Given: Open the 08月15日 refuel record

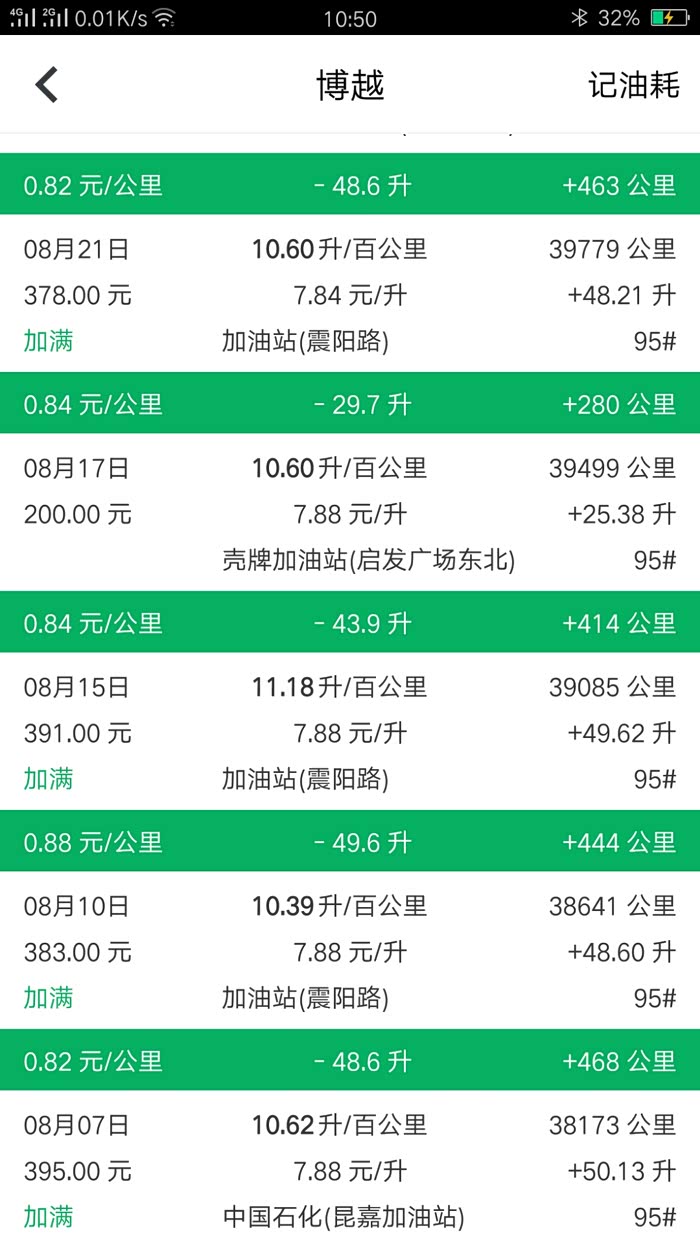Looking at the screenshot, I should tap(350, 732).
